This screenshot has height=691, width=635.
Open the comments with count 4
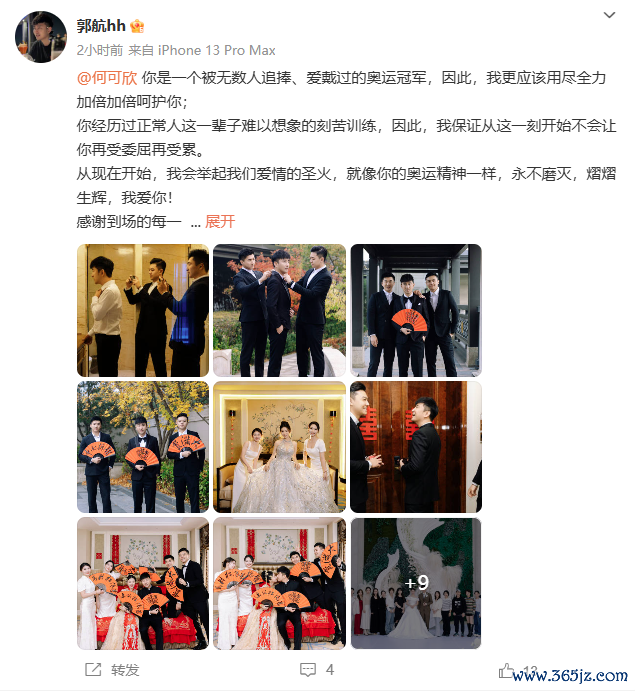point(319,669)
